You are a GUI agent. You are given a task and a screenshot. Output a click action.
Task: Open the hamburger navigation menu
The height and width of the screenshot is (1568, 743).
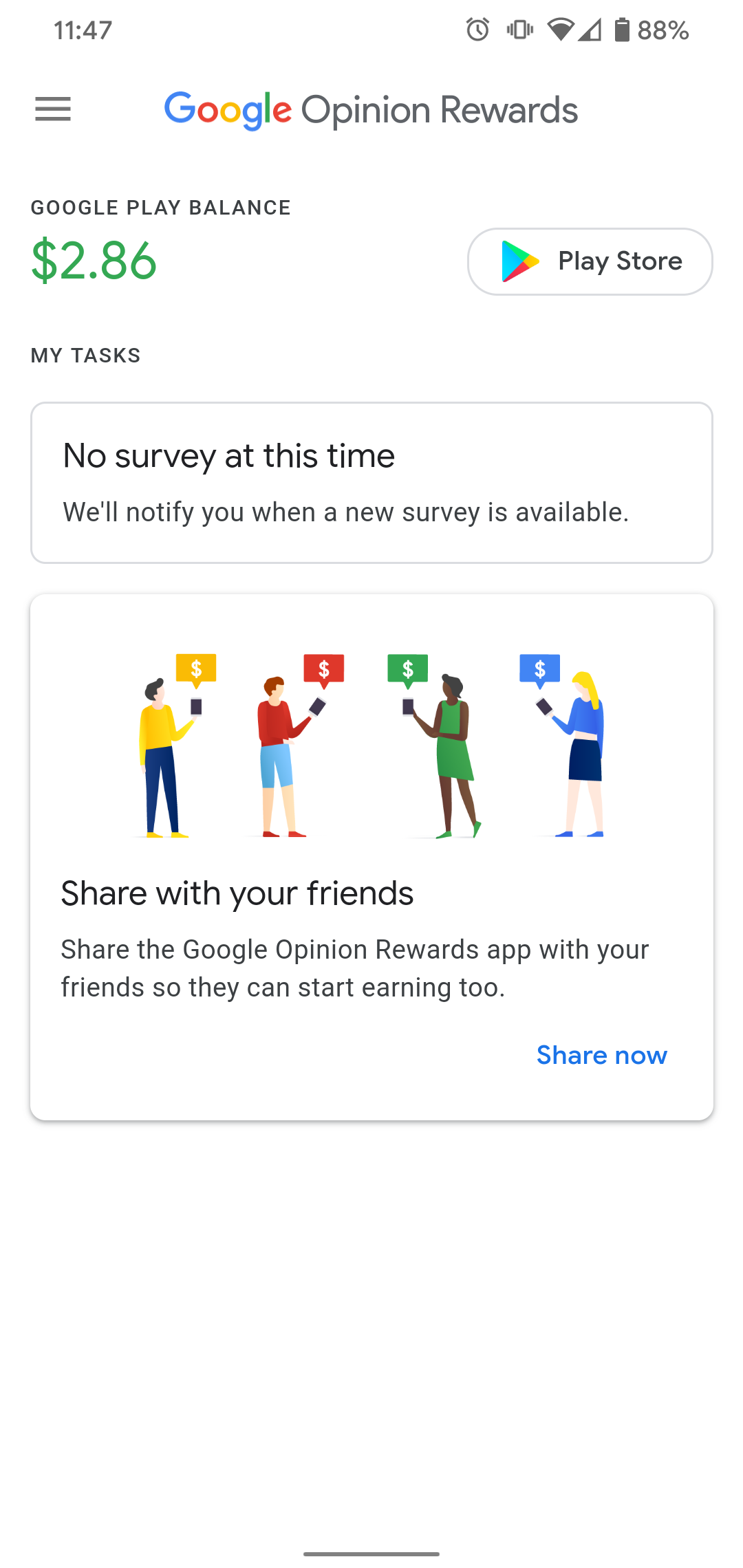click(53, 109)
